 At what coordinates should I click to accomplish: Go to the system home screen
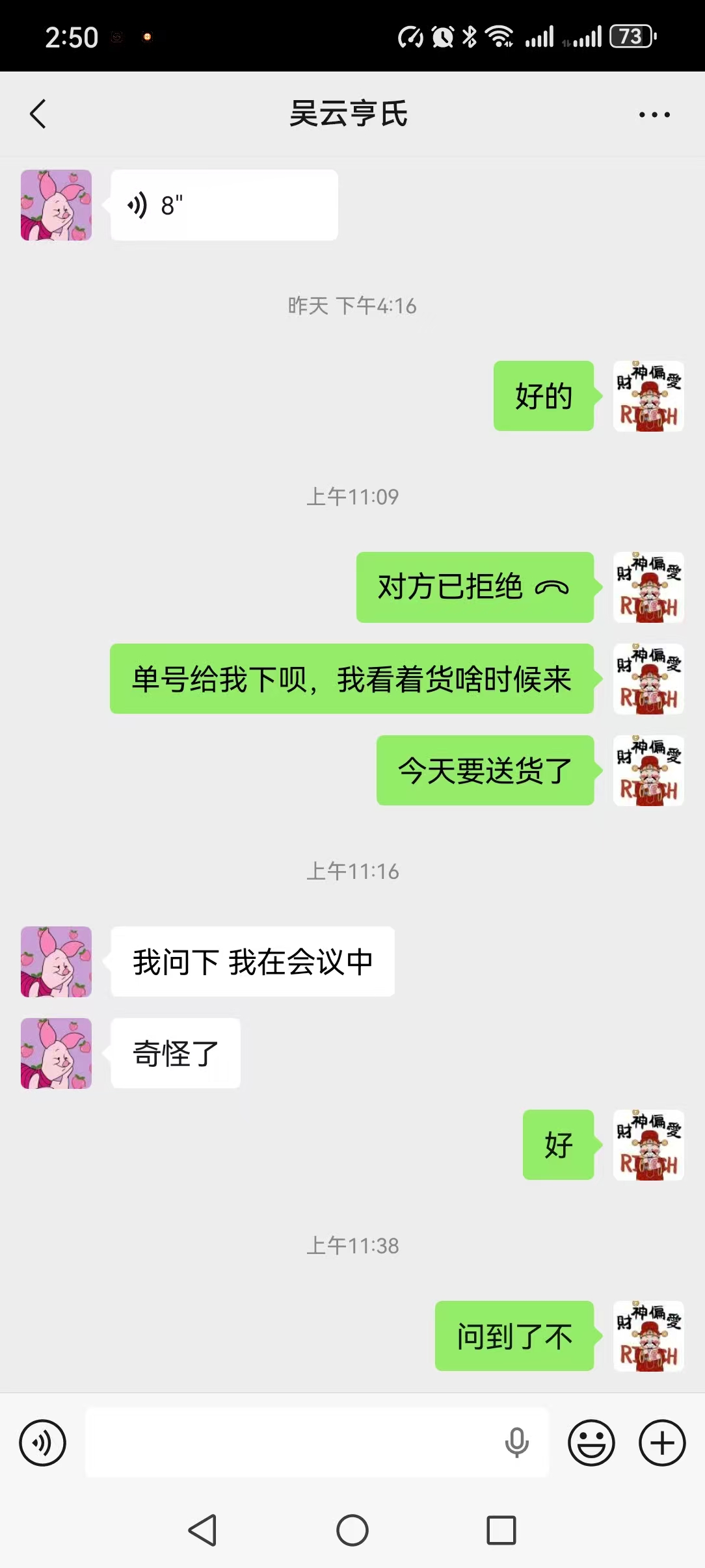click(352, 1530)
